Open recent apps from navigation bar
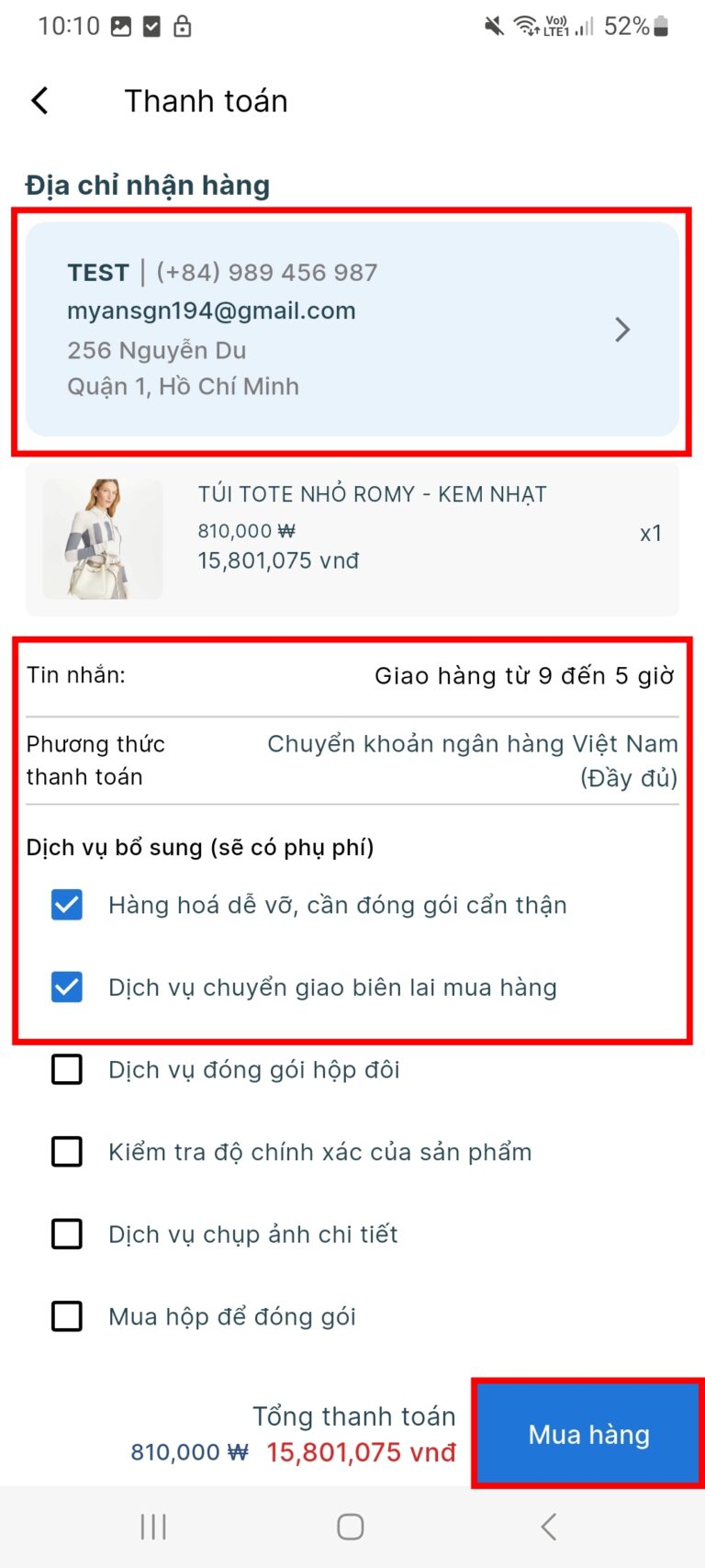Viewport: 705px width, 1568px height. (153, 1527)
